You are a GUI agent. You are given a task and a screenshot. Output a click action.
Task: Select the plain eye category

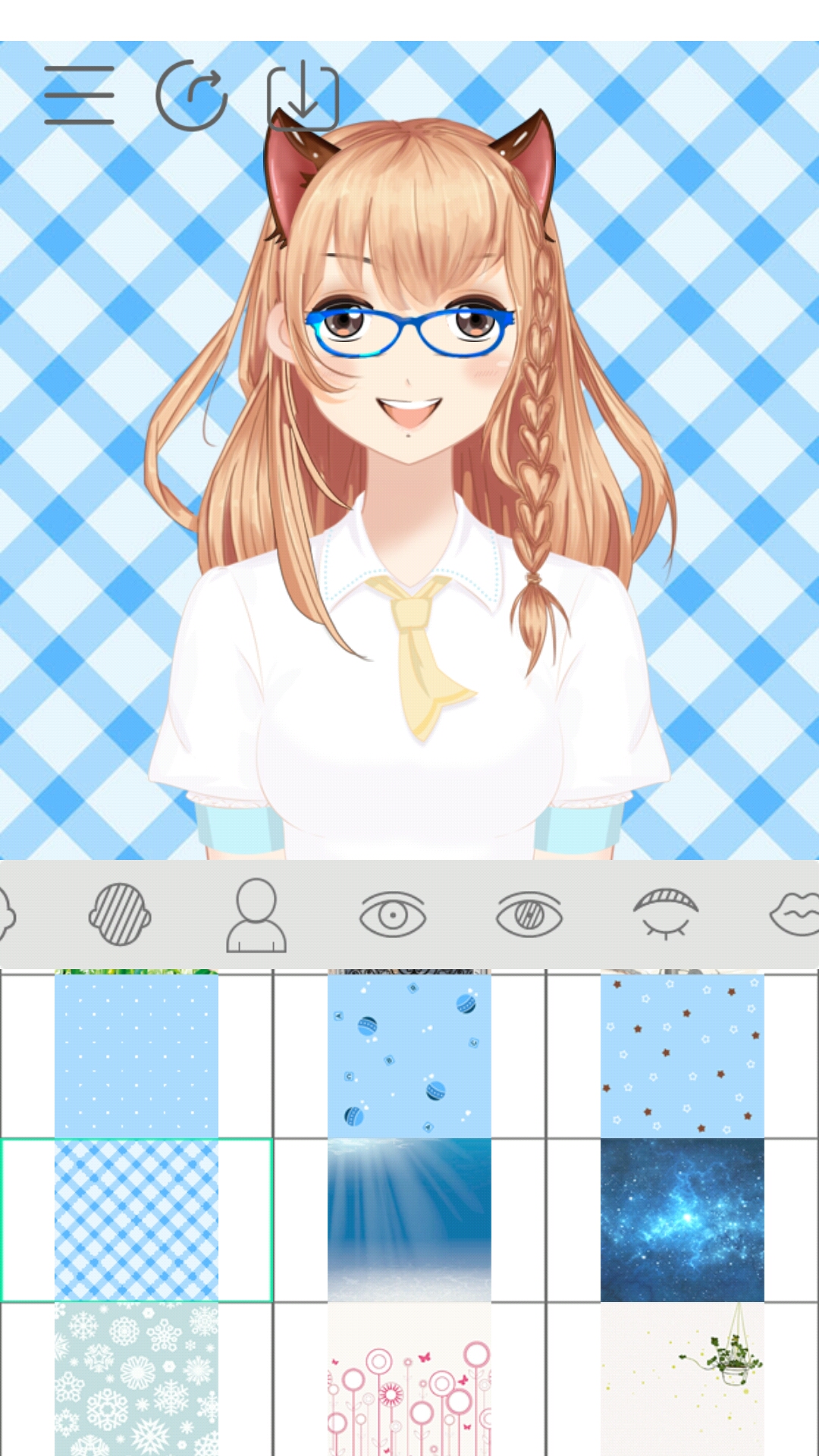(392, 915)
